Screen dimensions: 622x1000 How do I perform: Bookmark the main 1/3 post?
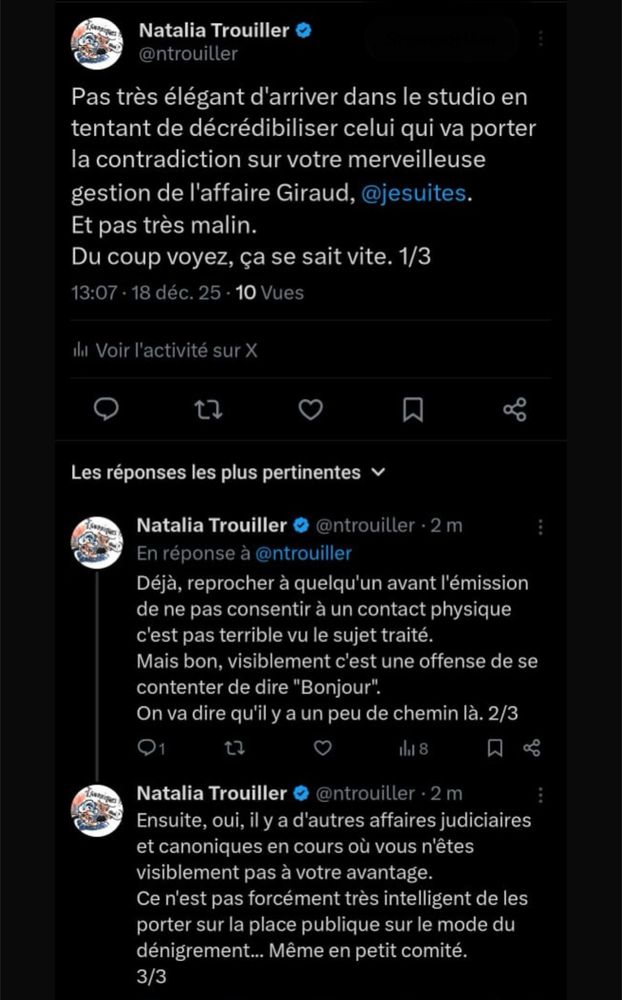413,409
